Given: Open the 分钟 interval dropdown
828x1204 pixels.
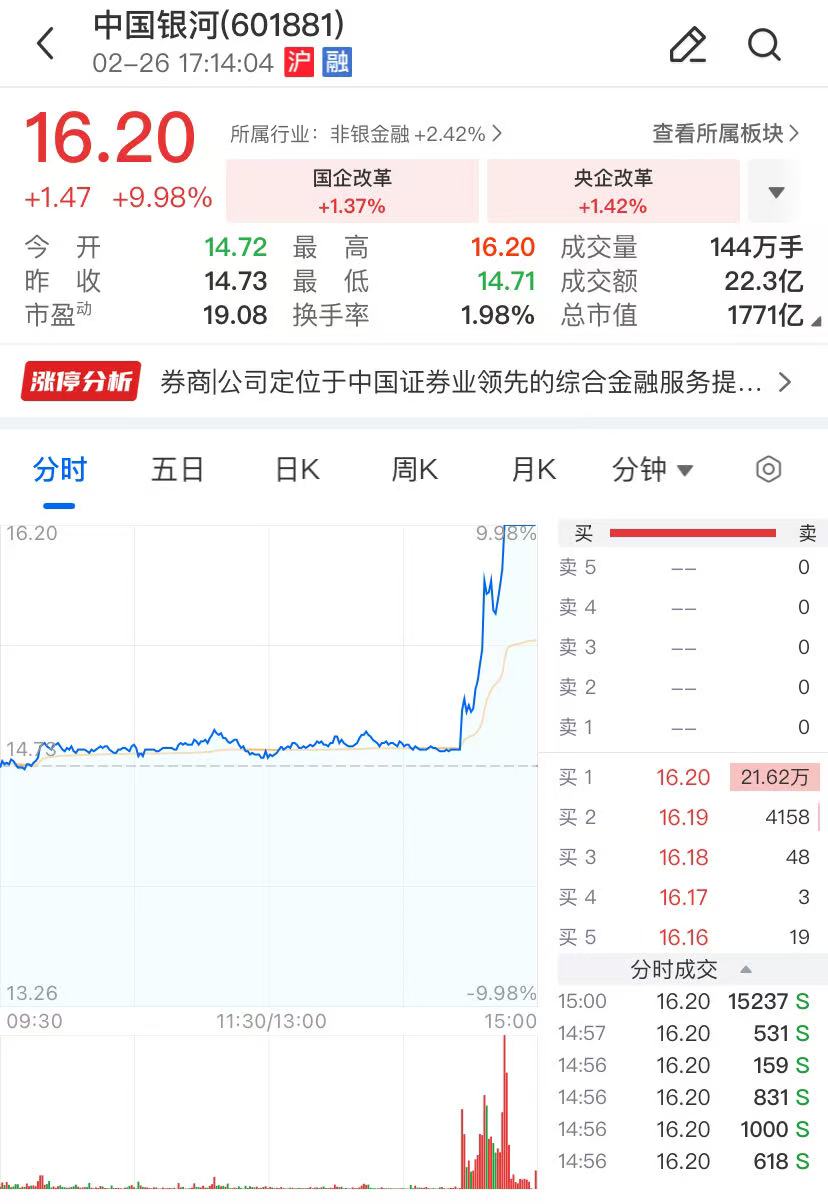Looking at the screenshot, I should (652, 469).
